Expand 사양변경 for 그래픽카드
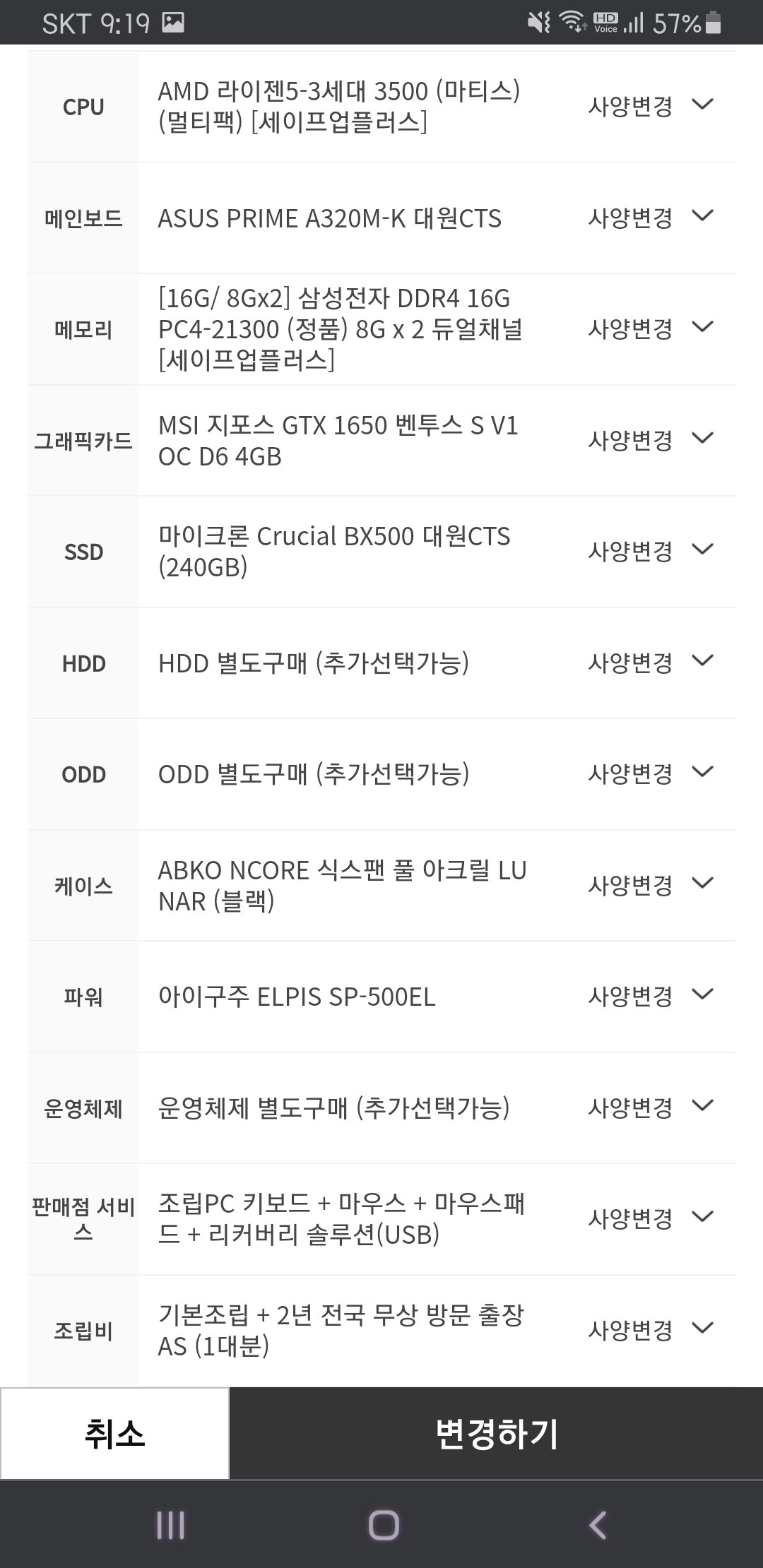 (x=650, y=440)
